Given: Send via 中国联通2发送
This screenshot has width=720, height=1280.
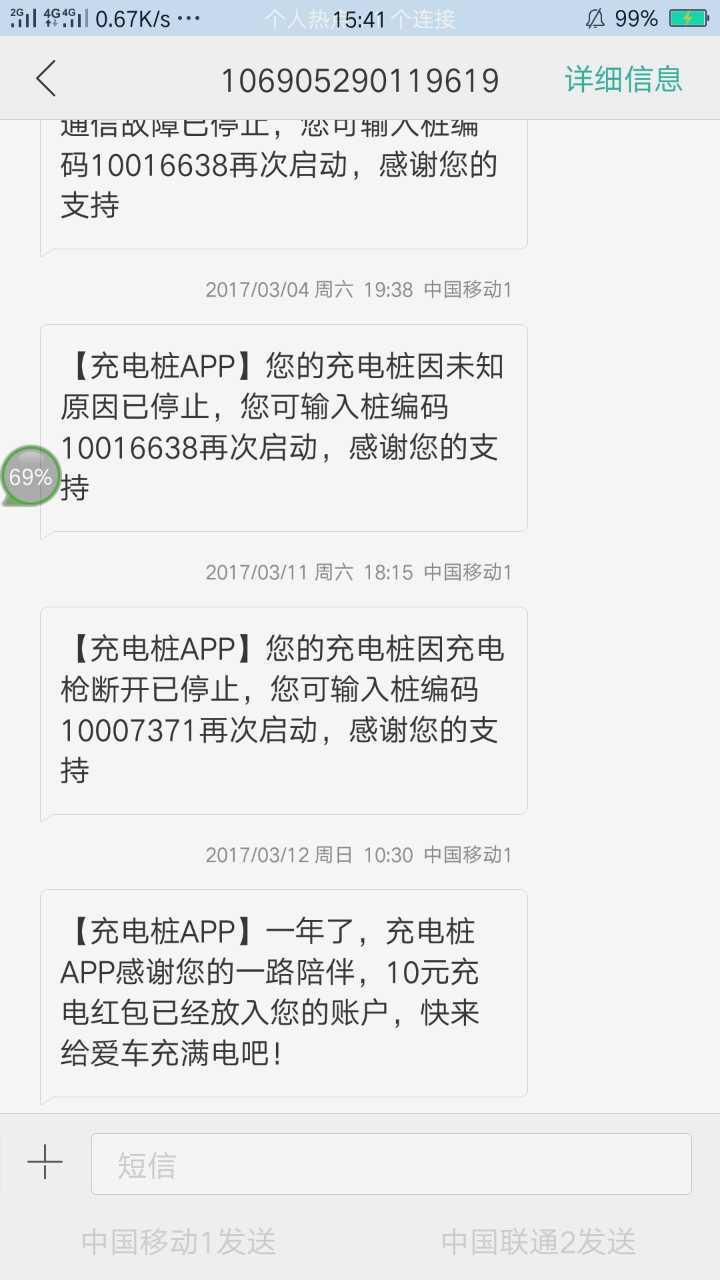Looking at the screenshot, I should click(538, 1242).
